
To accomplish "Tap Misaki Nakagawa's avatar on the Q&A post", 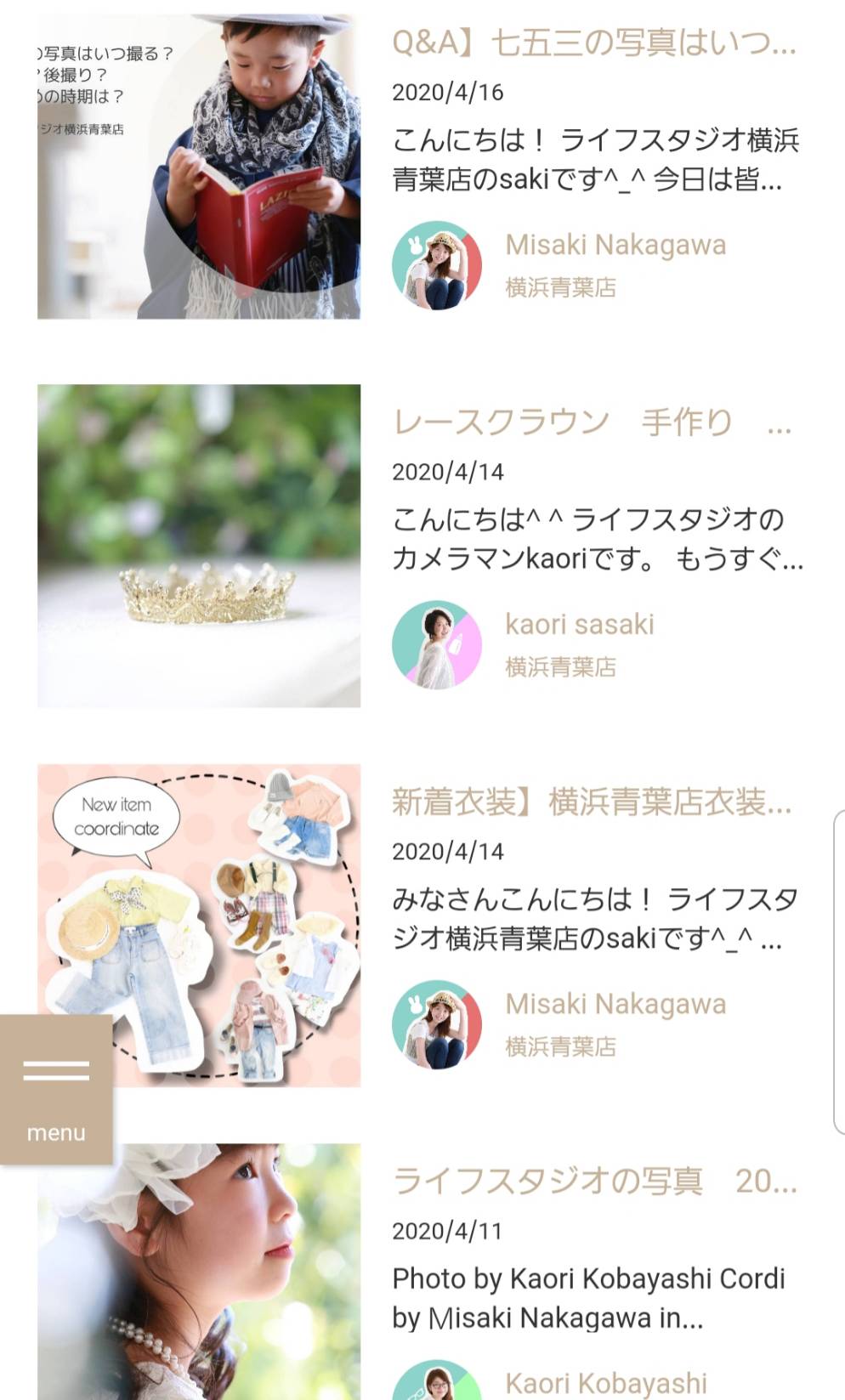I will (x=437, y=265).
